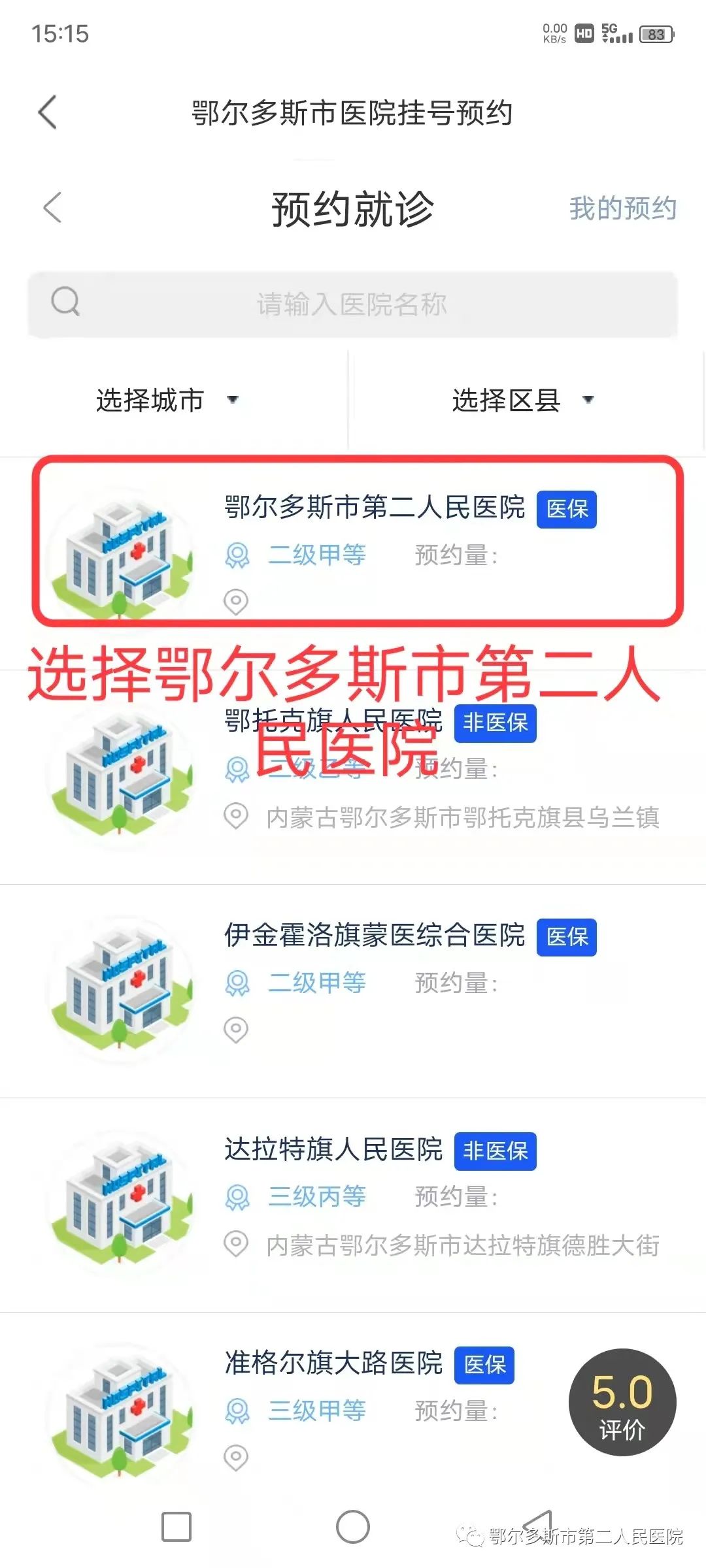Tap the system home button
The width and height of the screenshot is (706, 1568).
pos(353,1527)
